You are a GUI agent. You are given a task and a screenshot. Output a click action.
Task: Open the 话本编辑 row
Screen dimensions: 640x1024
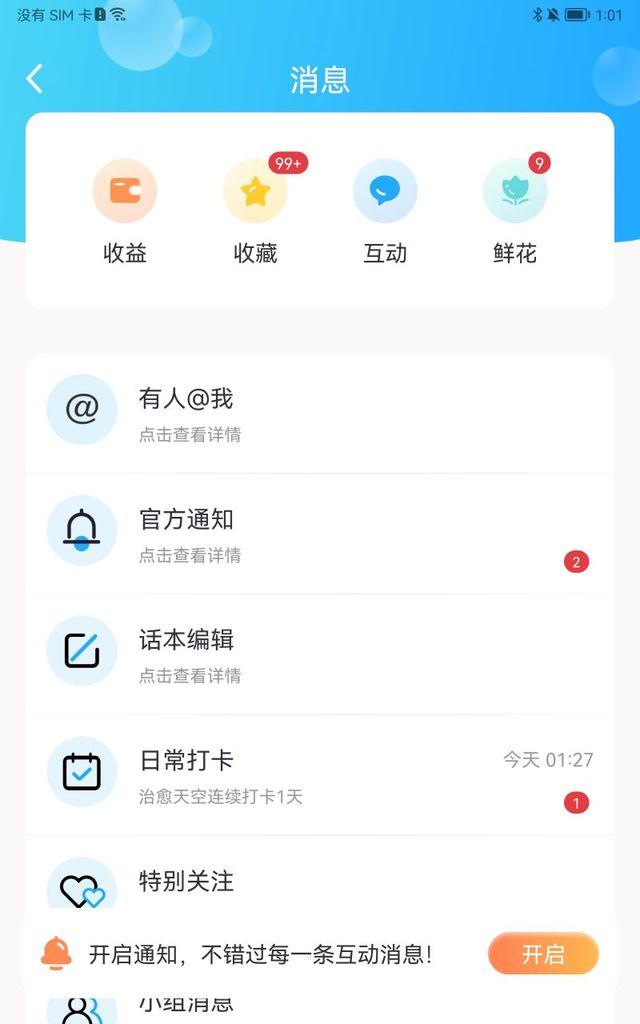pos(320,654)
